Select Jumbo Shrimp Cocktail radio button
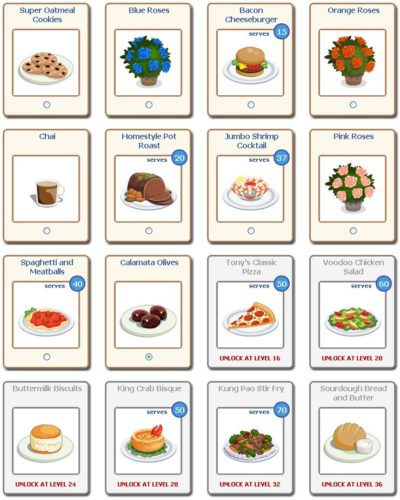The image size is (400, 500). (251, 231)
